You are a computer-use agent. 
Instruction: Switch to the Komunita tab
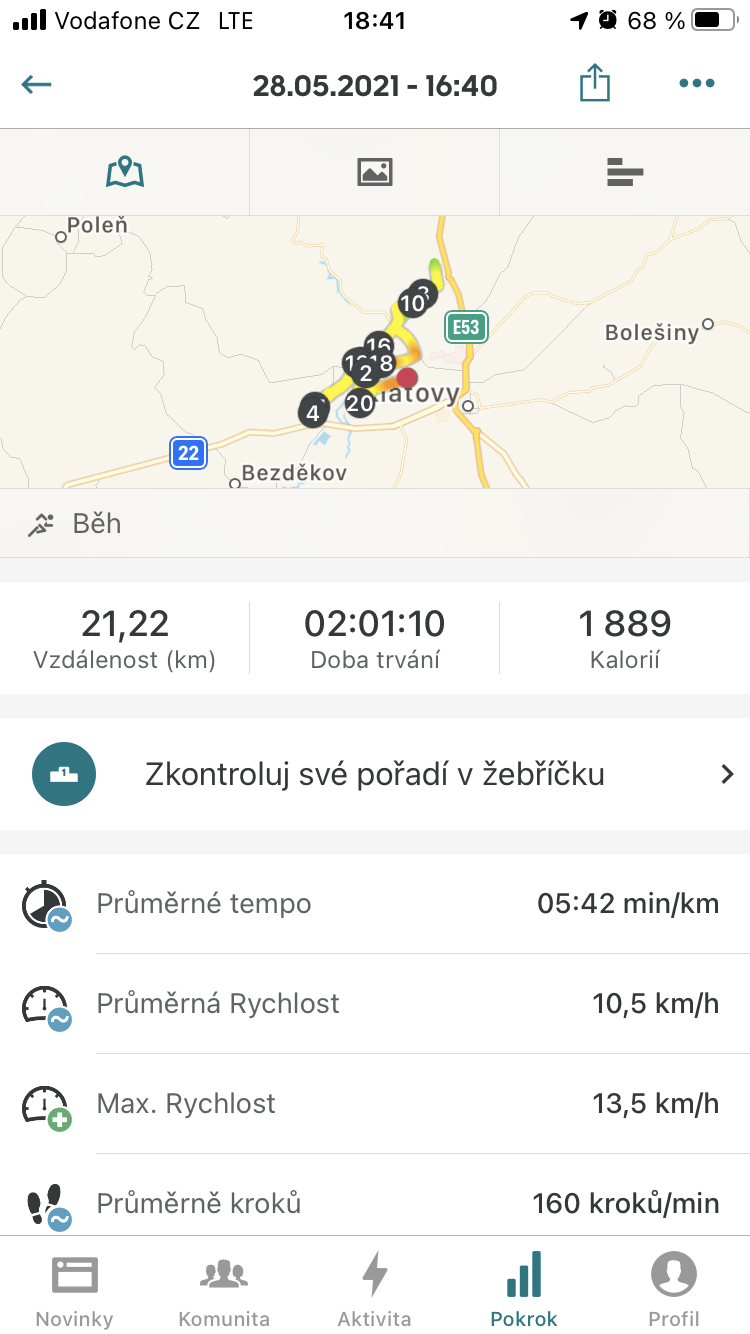coord(224,1290)
